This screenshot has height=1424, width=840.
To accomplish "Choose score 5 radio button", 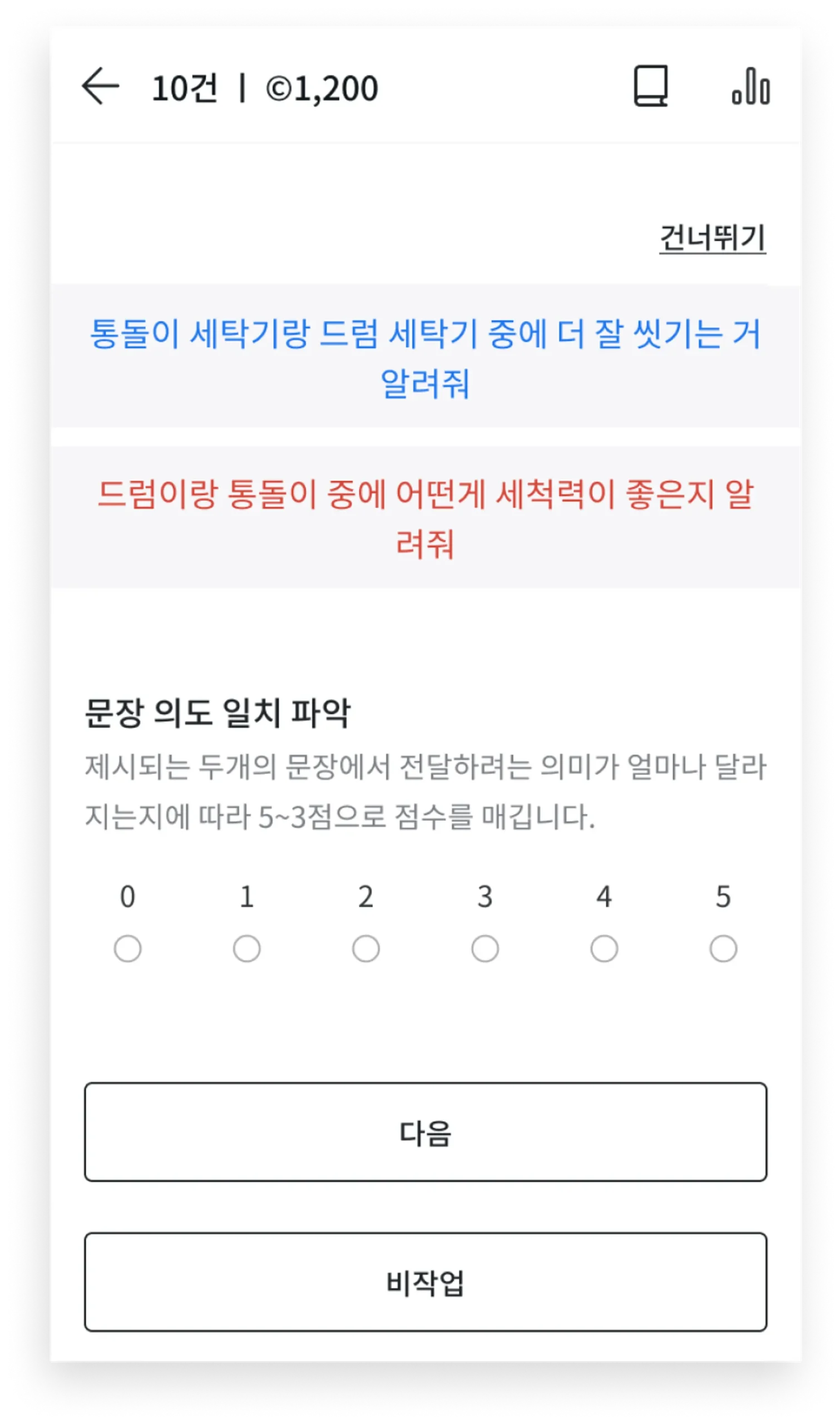I will [x=723, y=948].
